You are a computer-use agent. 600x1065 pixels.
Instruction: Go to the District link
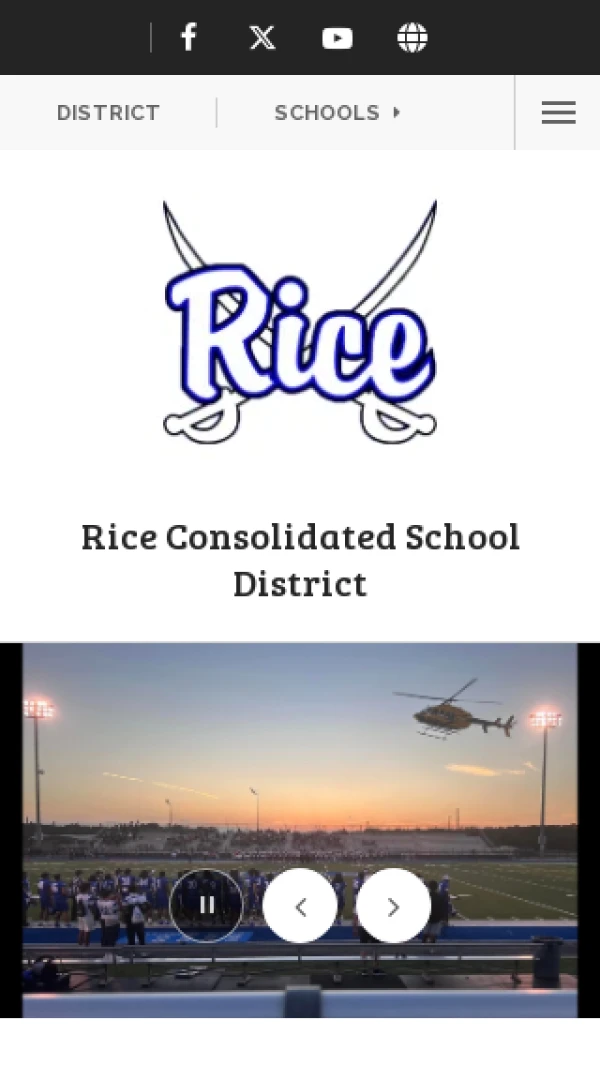pos(108,113)
